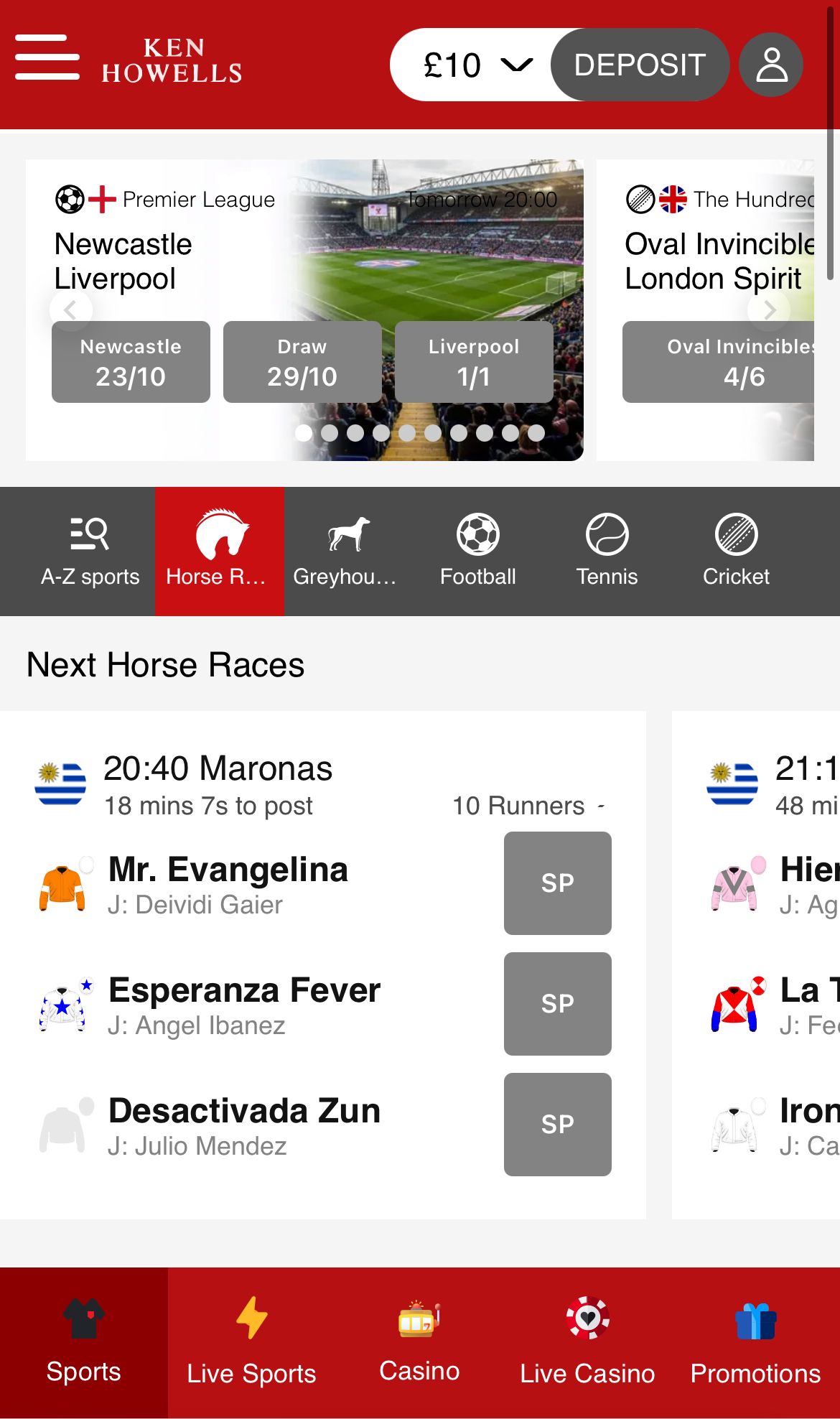This screenshot has width=840, height=1419.
Task: Open the 20:40 Maronas race
Action: (218, 770)
